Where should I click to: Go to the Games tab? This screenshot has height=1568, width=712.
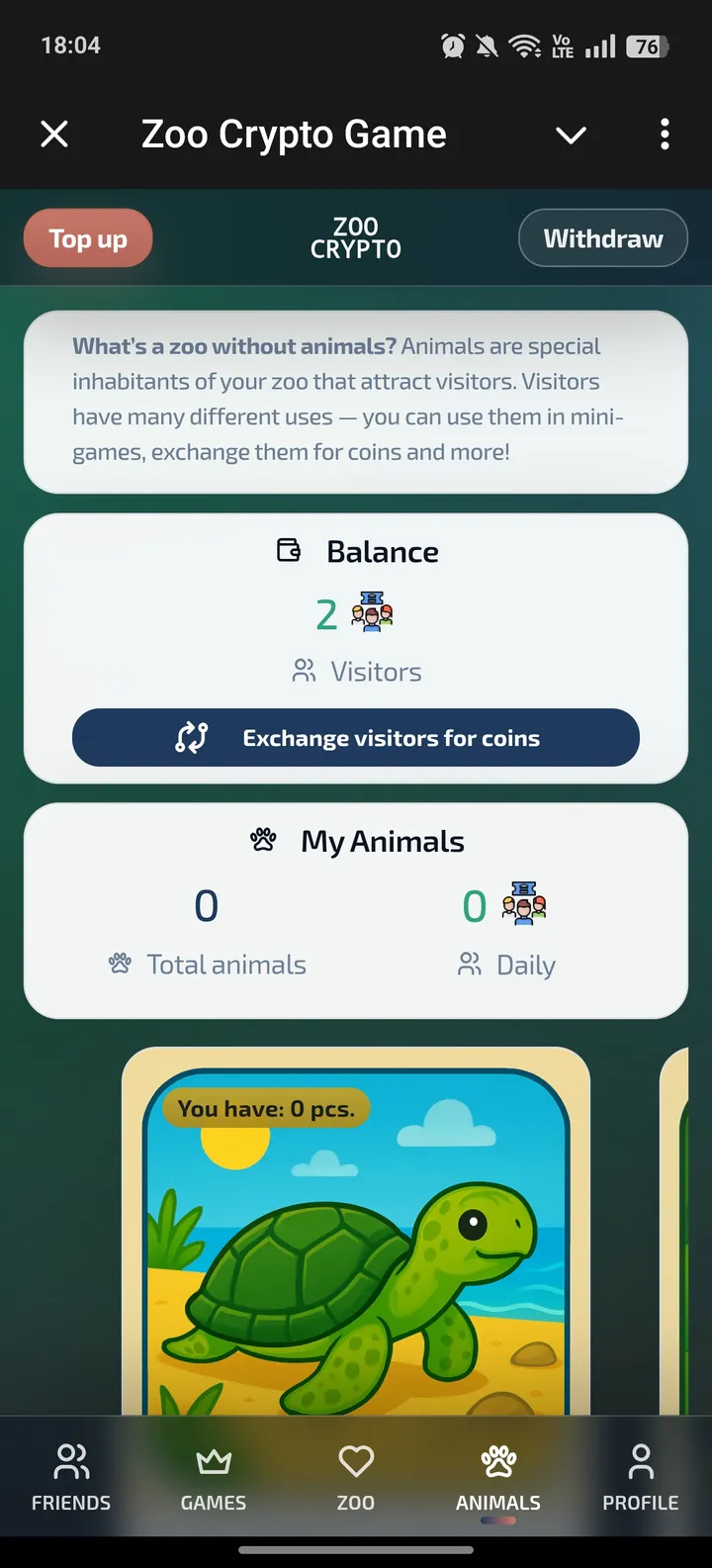pos(214,1476)
